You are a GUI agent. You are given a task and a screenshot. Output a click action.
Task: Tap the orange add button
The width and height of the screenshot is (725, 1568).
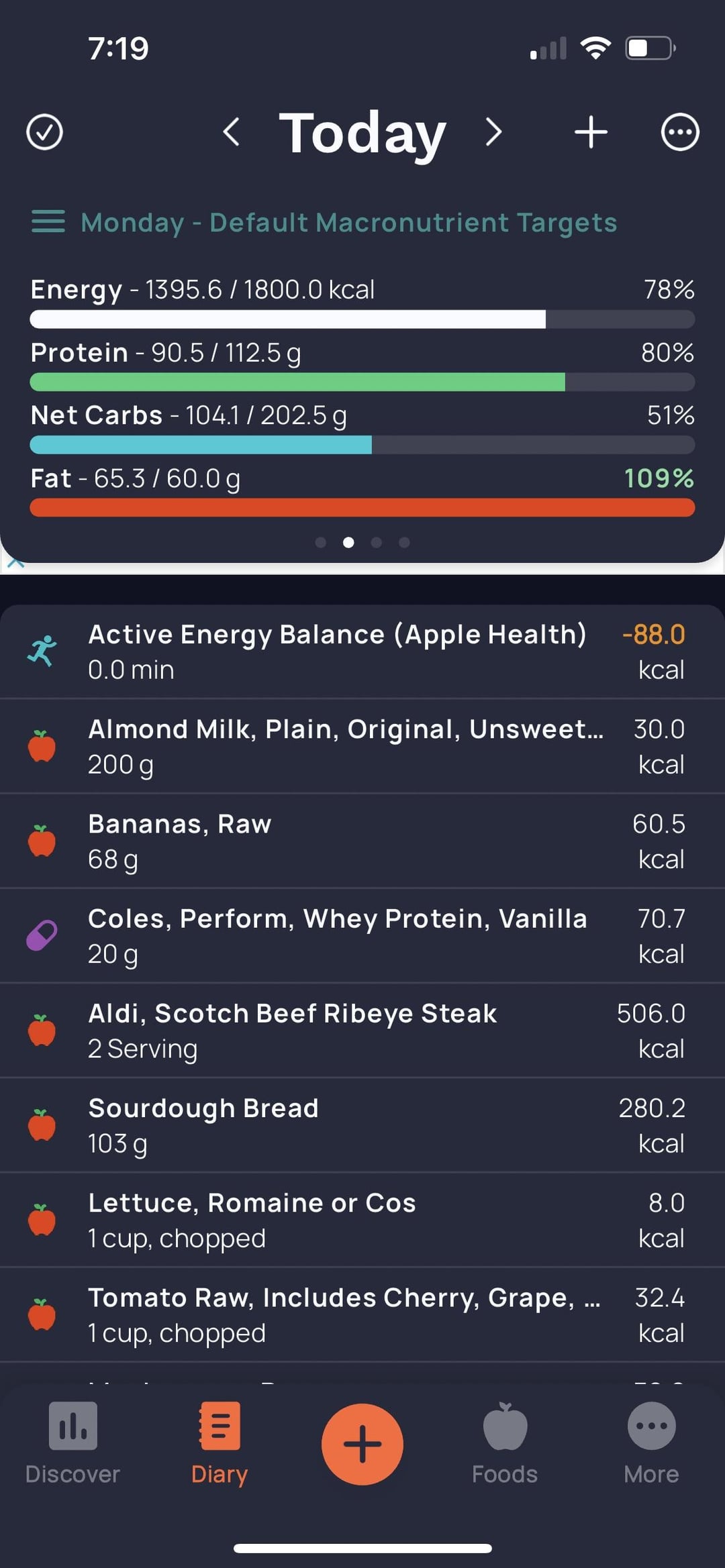[x=362, y=1443]
